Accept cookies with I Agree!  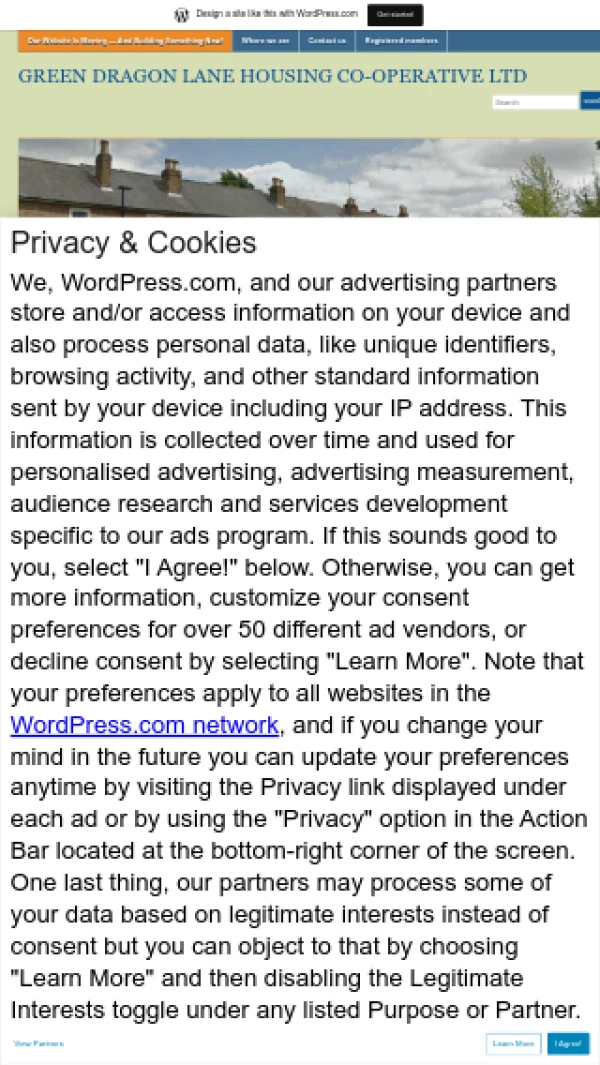pyautogui.click(x=568, y=1043)
